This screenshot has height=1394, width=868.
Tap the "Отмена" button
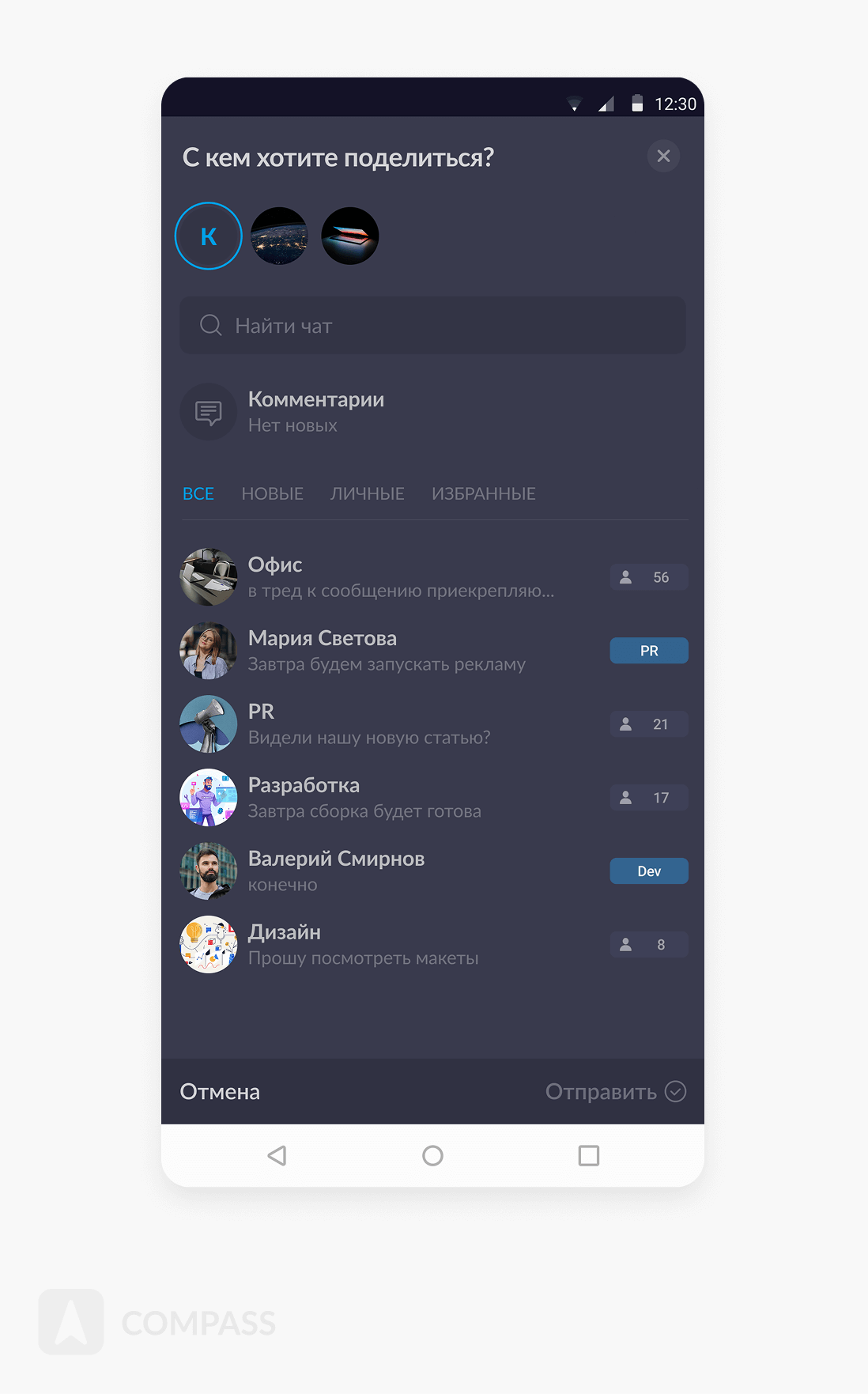[x=220, y=1092]
